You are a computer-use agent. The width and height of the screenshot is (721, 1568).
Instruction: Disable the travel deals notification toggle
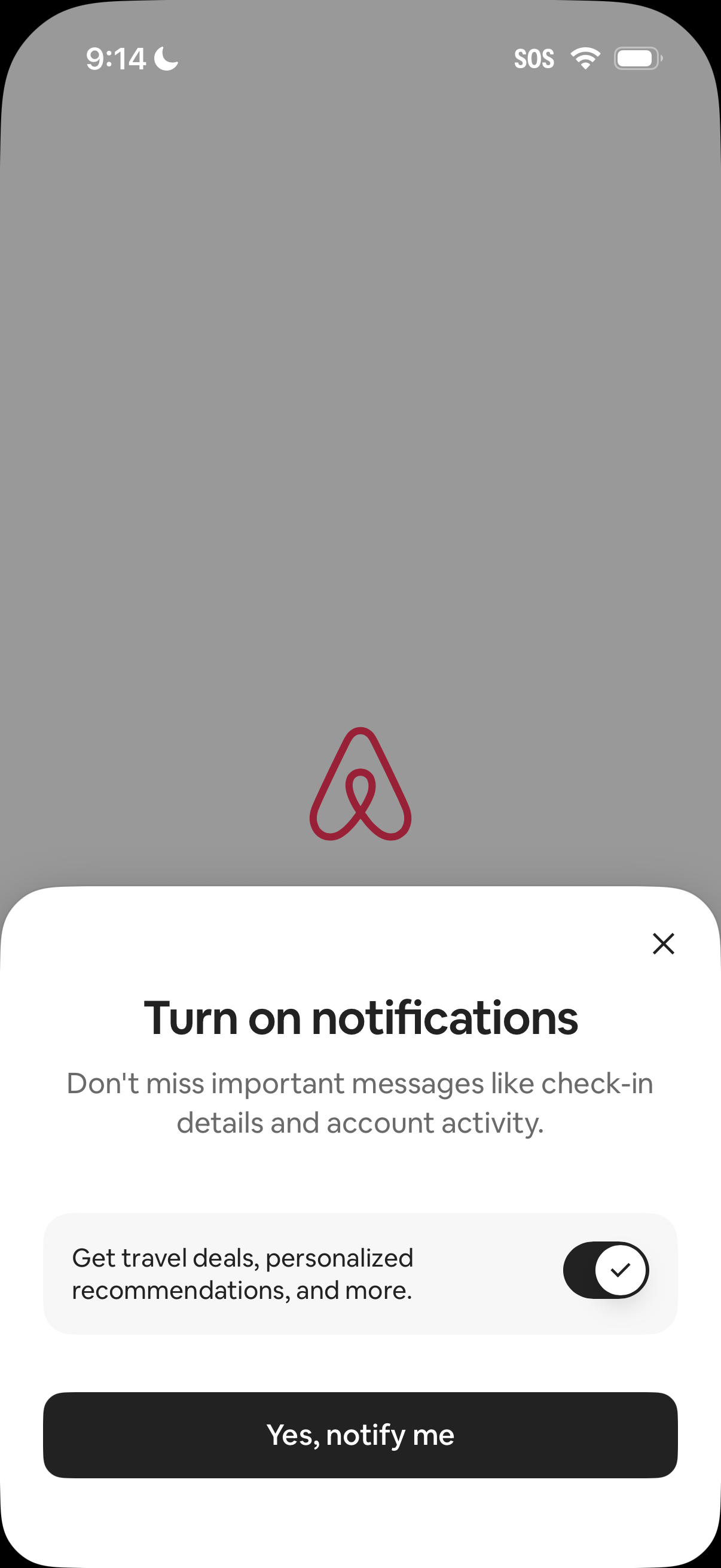click(606, 1270)
